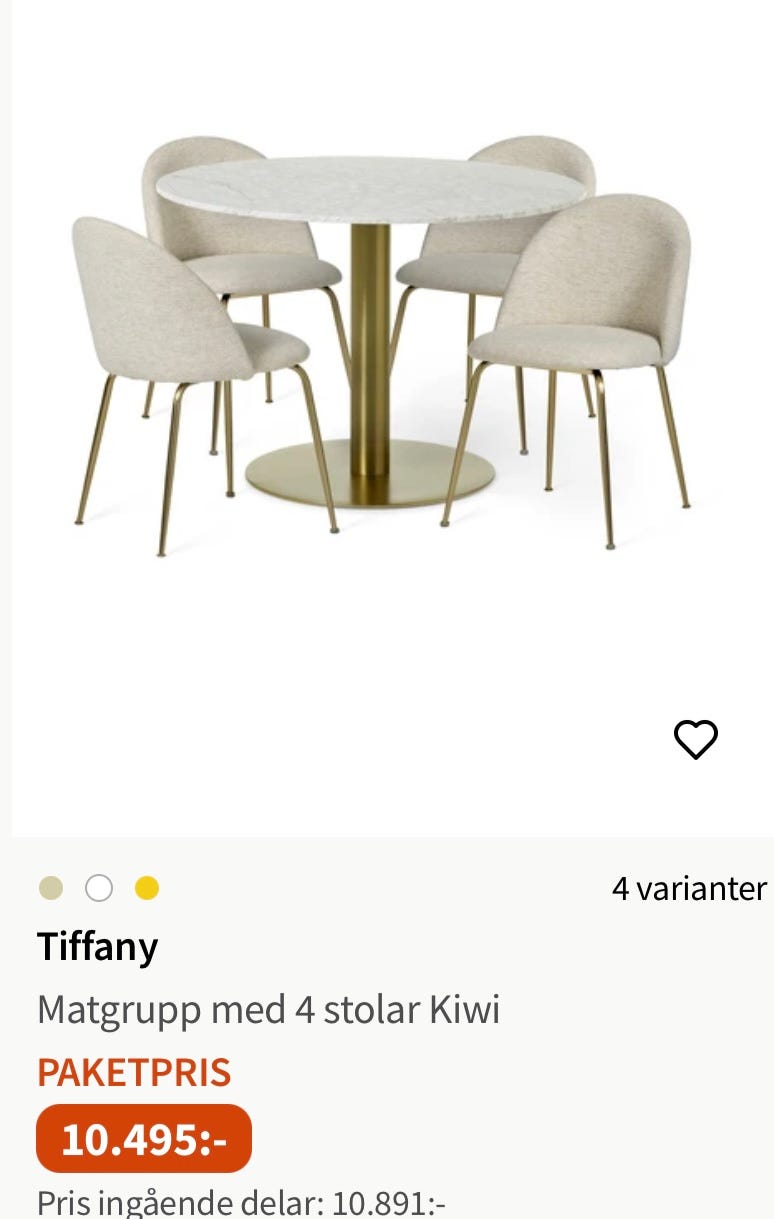This screenshot has height=1219, width=774.
Task: Click the PAKETPRIS label
Action: tap(133, 1072)
